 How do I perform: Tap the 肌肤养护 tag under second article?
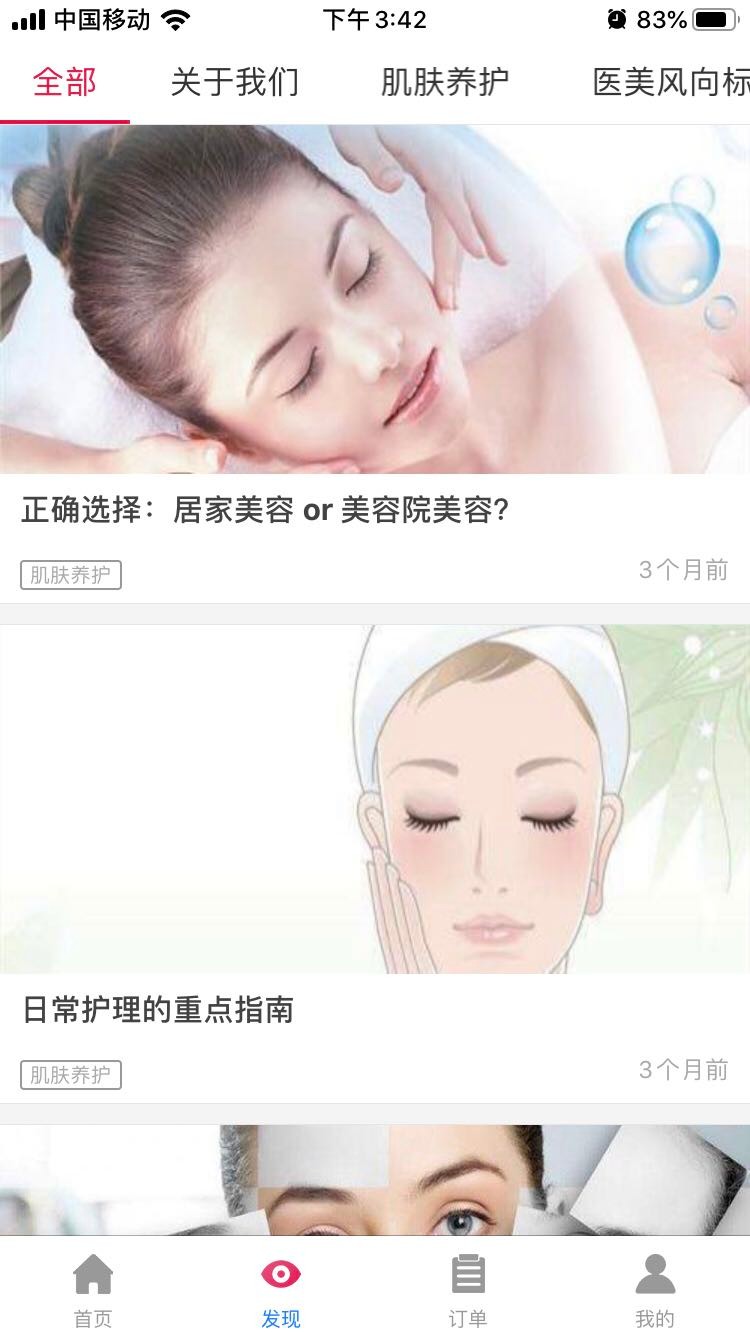click(x=70, y=1075)
